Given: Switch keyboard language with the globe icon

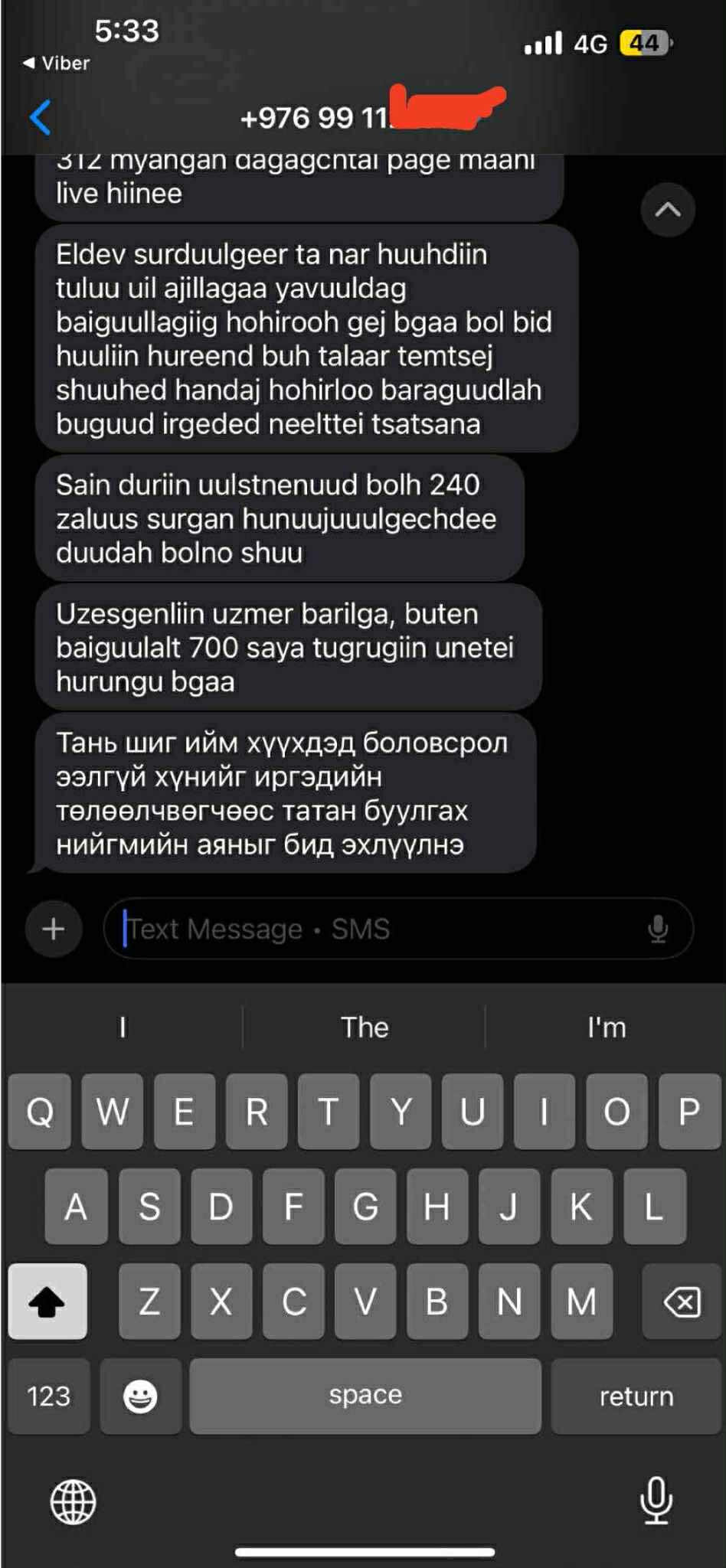Looking at the screenshot, I should click(73, 1501).
